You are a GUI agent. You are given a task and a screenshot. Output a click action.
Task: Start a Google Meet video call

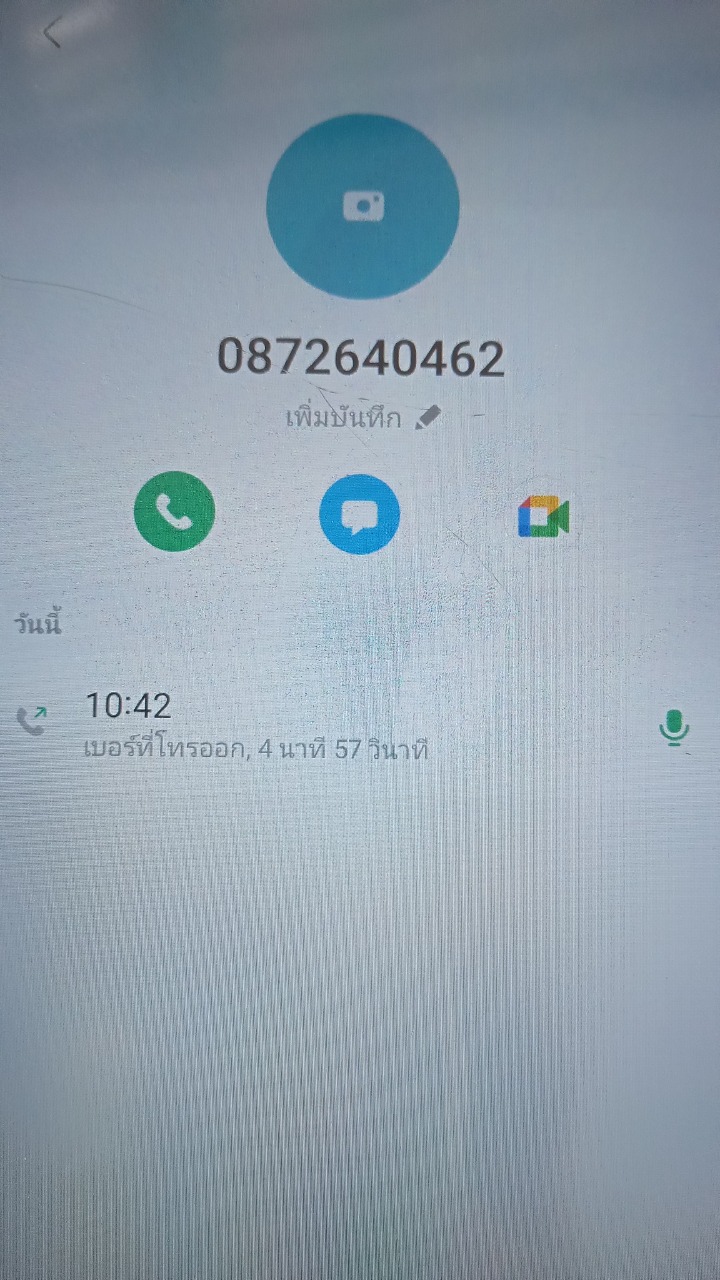(543, 517)
